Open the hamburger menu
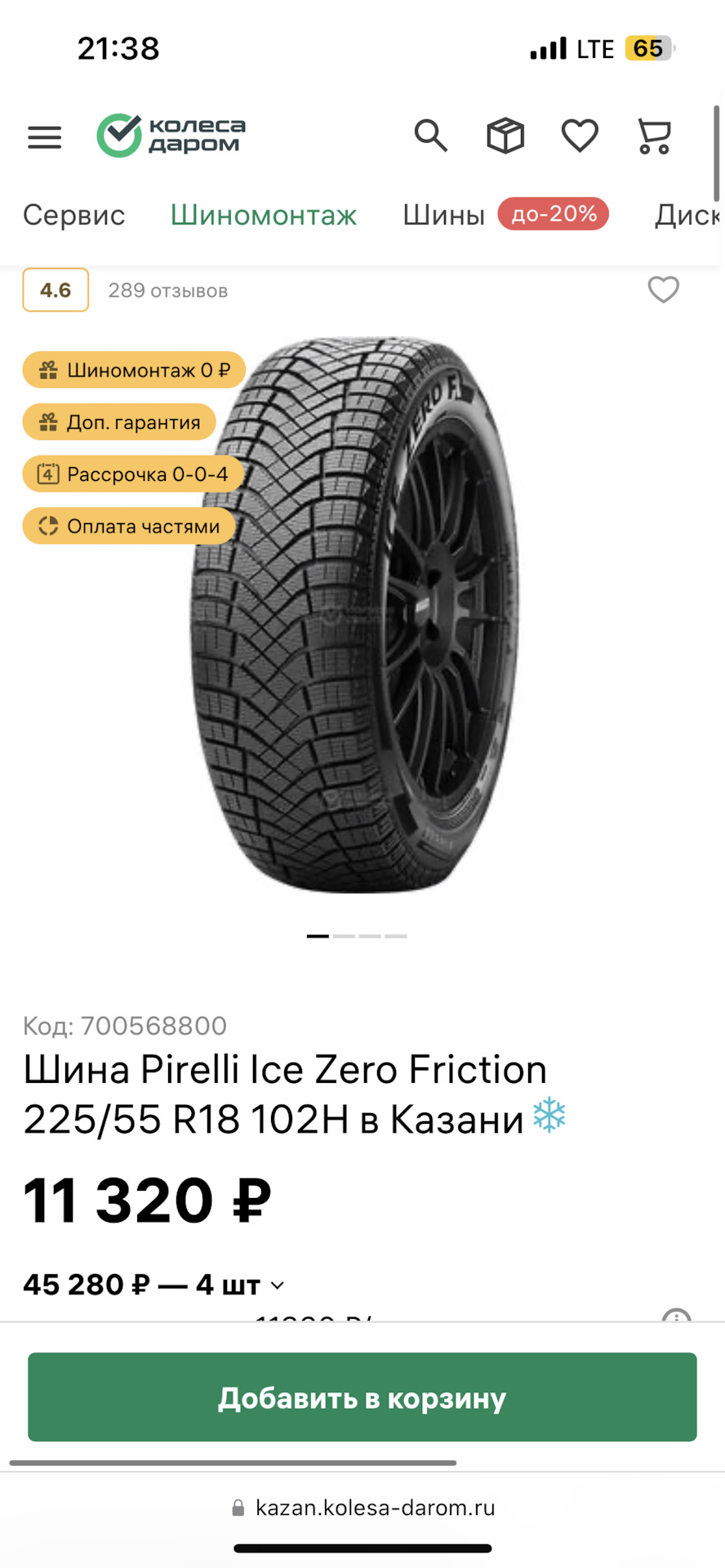 45,137
